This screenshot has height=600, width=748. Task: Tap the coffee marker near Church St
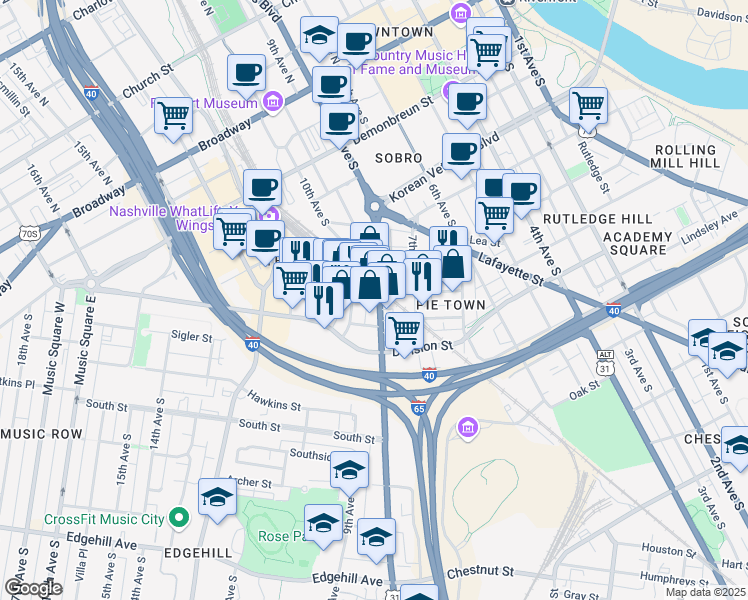point(246,72)
